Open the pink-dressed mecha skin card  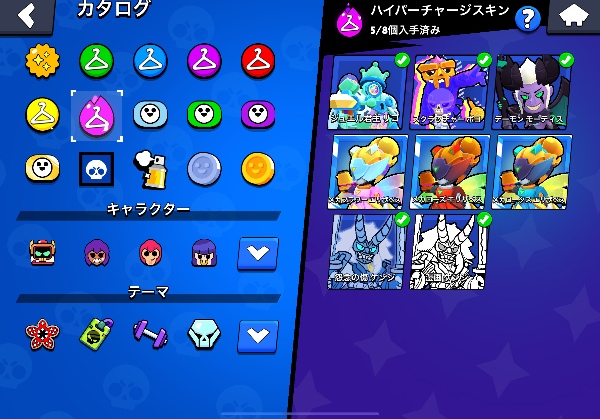point(367,171)
